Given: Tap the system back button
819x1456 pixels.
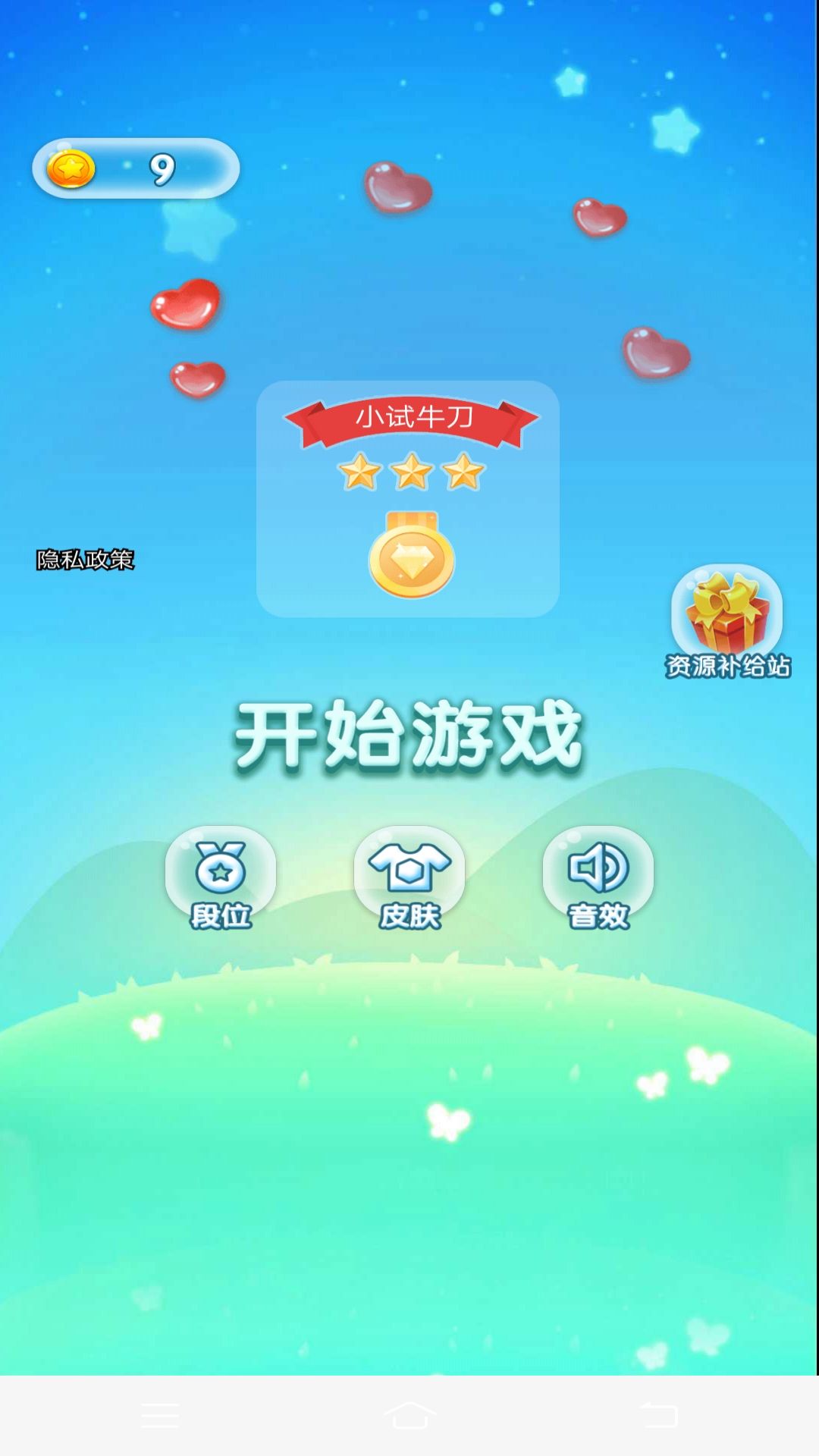Looking at the screenshot, I should [658, 1415].
